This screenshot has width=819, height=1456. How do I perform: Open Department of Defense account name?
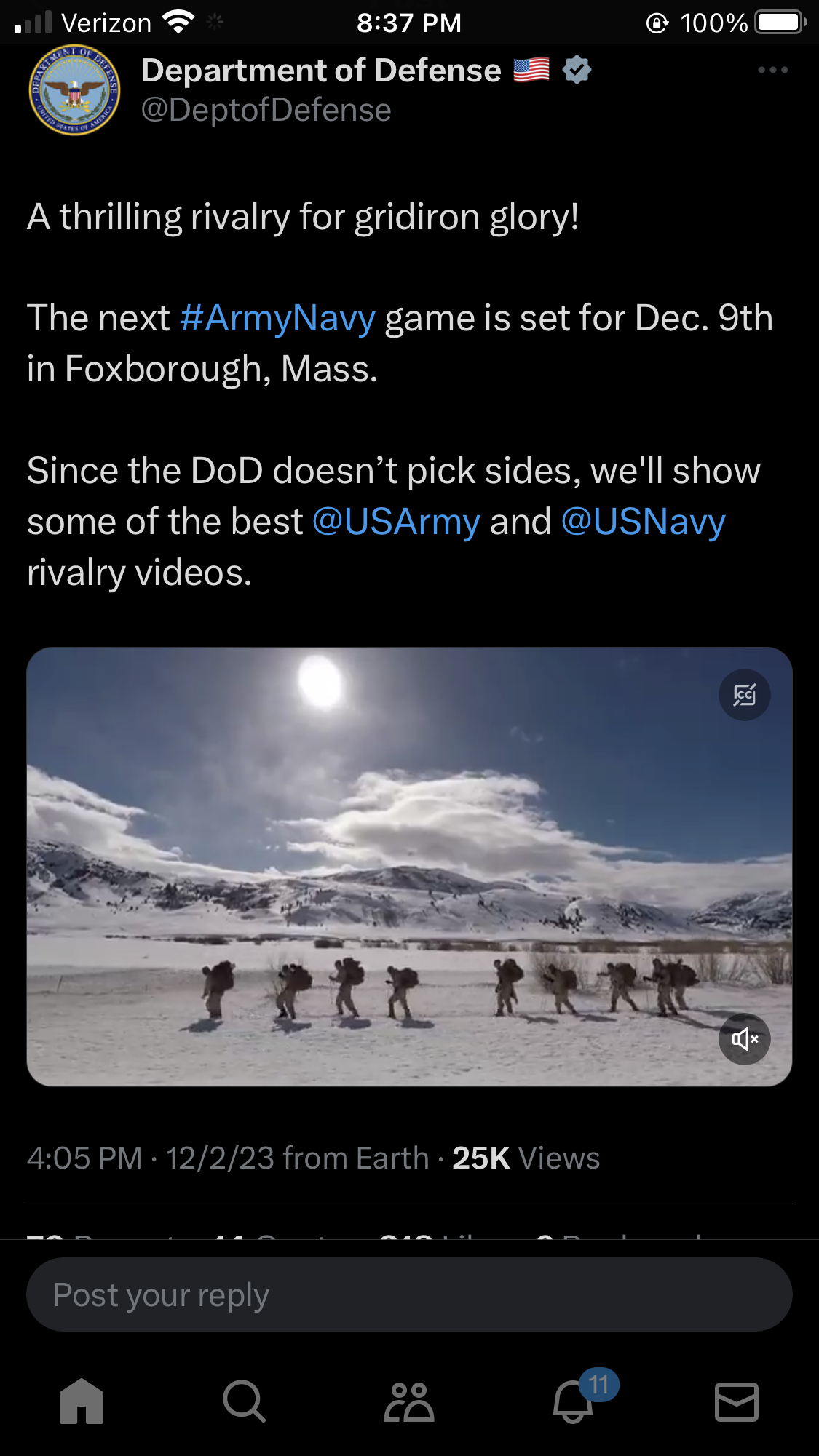coord(321,71)
